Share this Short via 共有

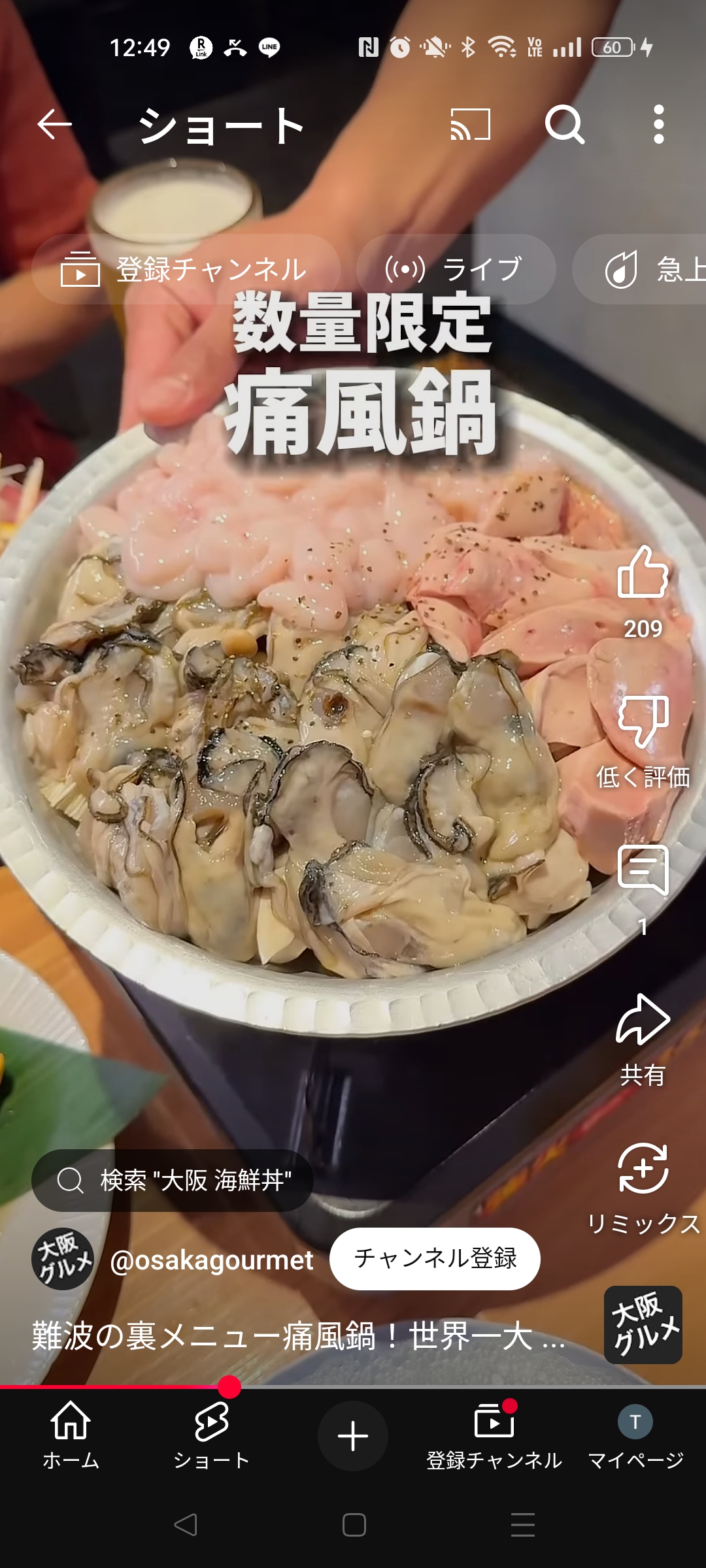tap(643, 1019)
